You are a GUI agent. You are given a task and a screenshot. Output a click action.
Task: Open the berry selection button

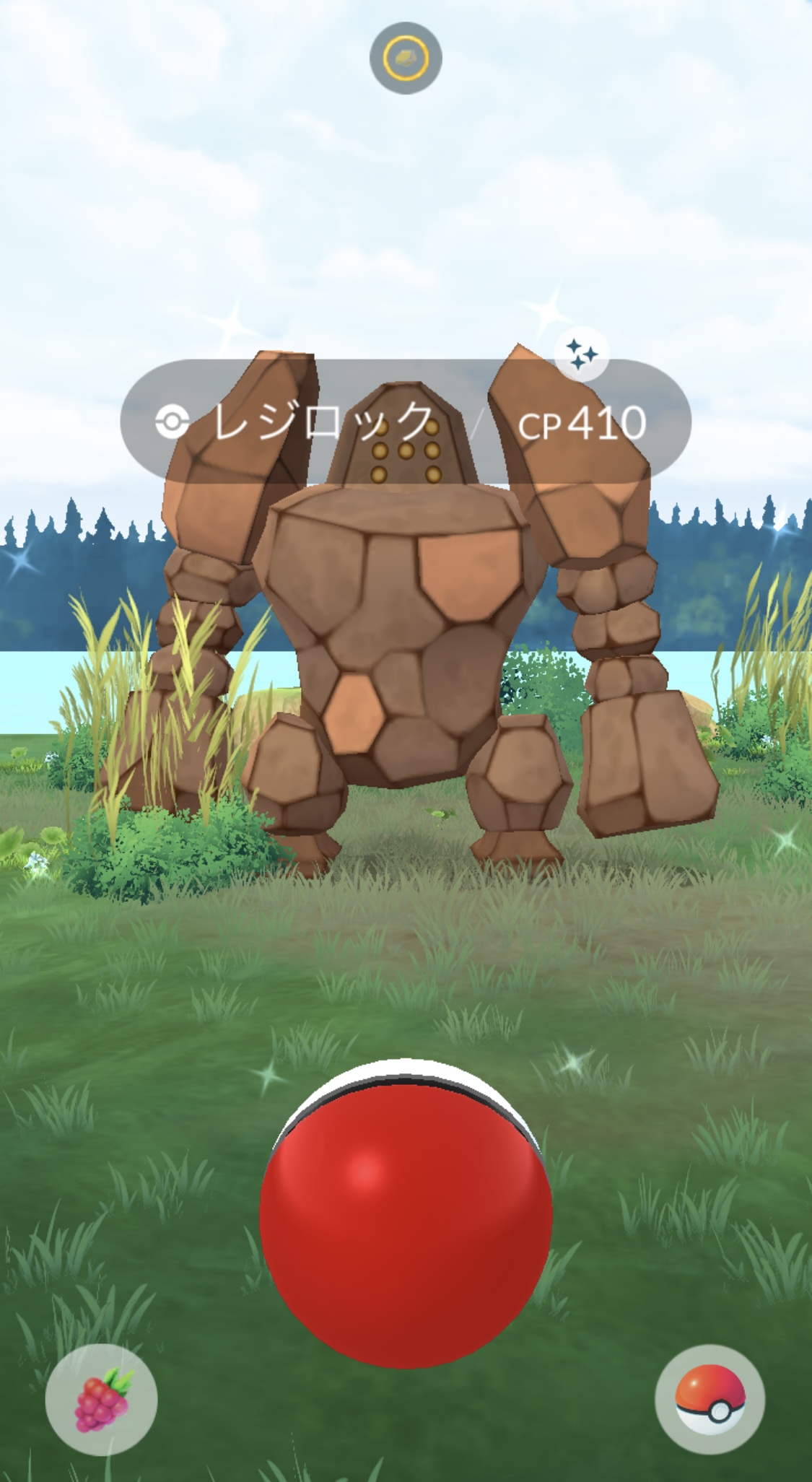click(x=101, y=1399)
